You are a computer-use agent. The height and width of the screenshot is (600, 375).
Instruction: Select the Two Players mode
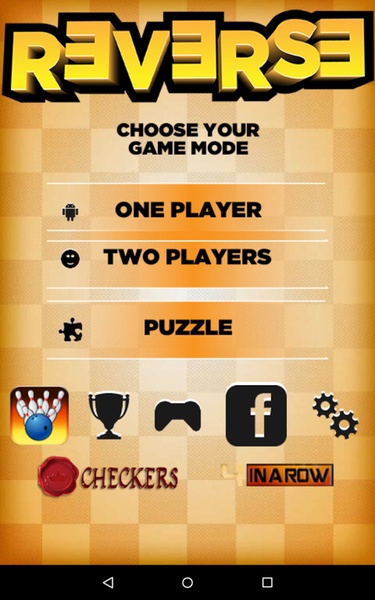(187, 264)
